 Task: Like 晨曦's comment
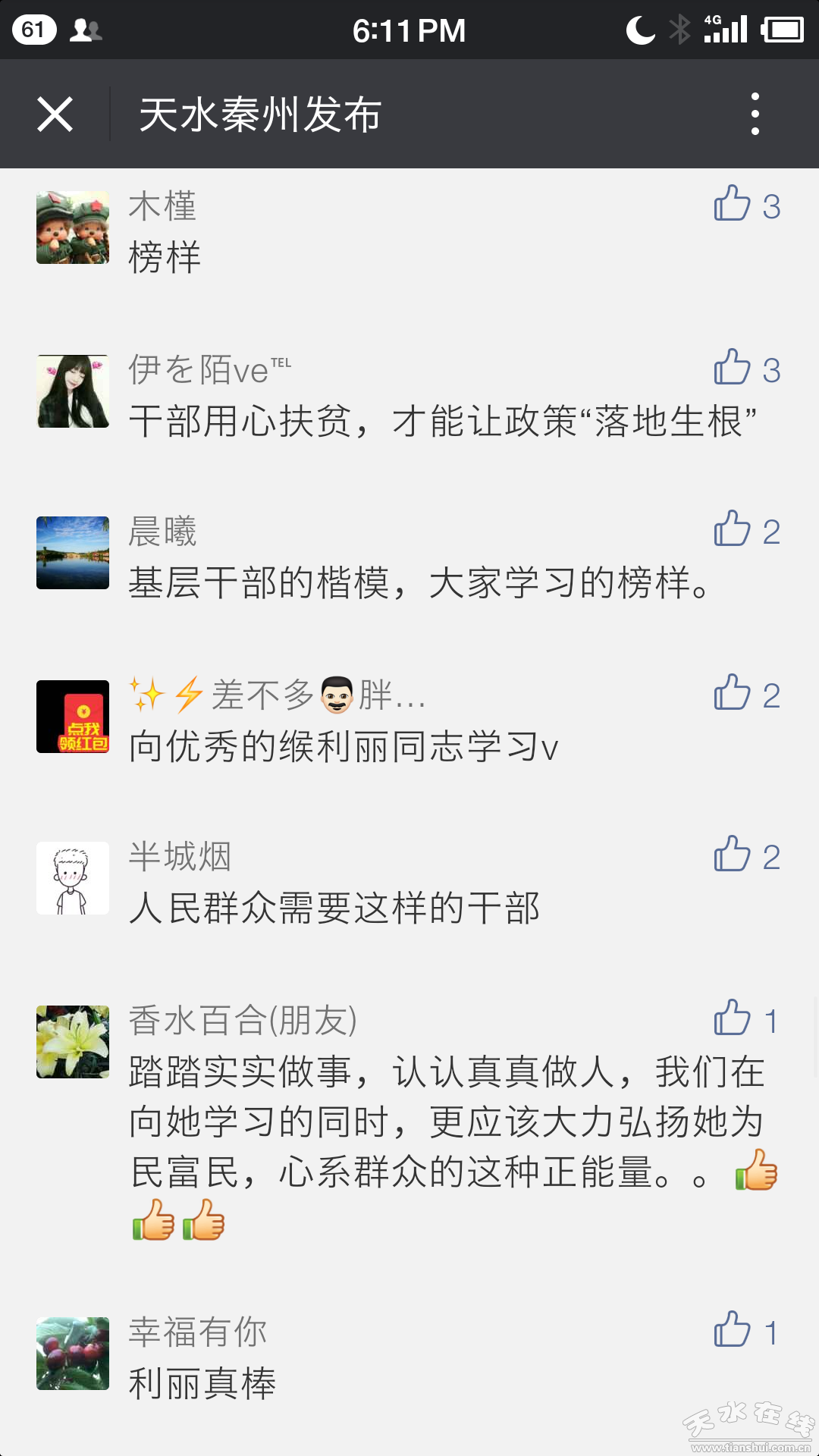(x=733, y=530)
